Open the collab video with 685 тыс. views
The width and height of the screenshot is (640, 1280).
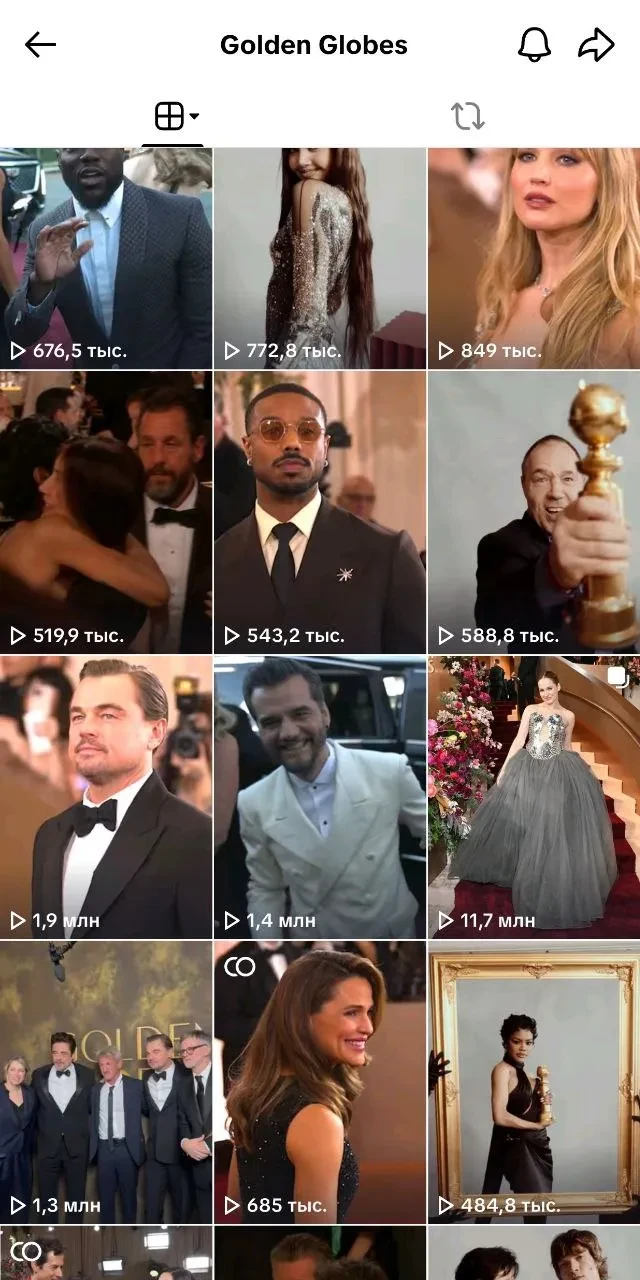pyautogui.click(x=320, y=1082)
